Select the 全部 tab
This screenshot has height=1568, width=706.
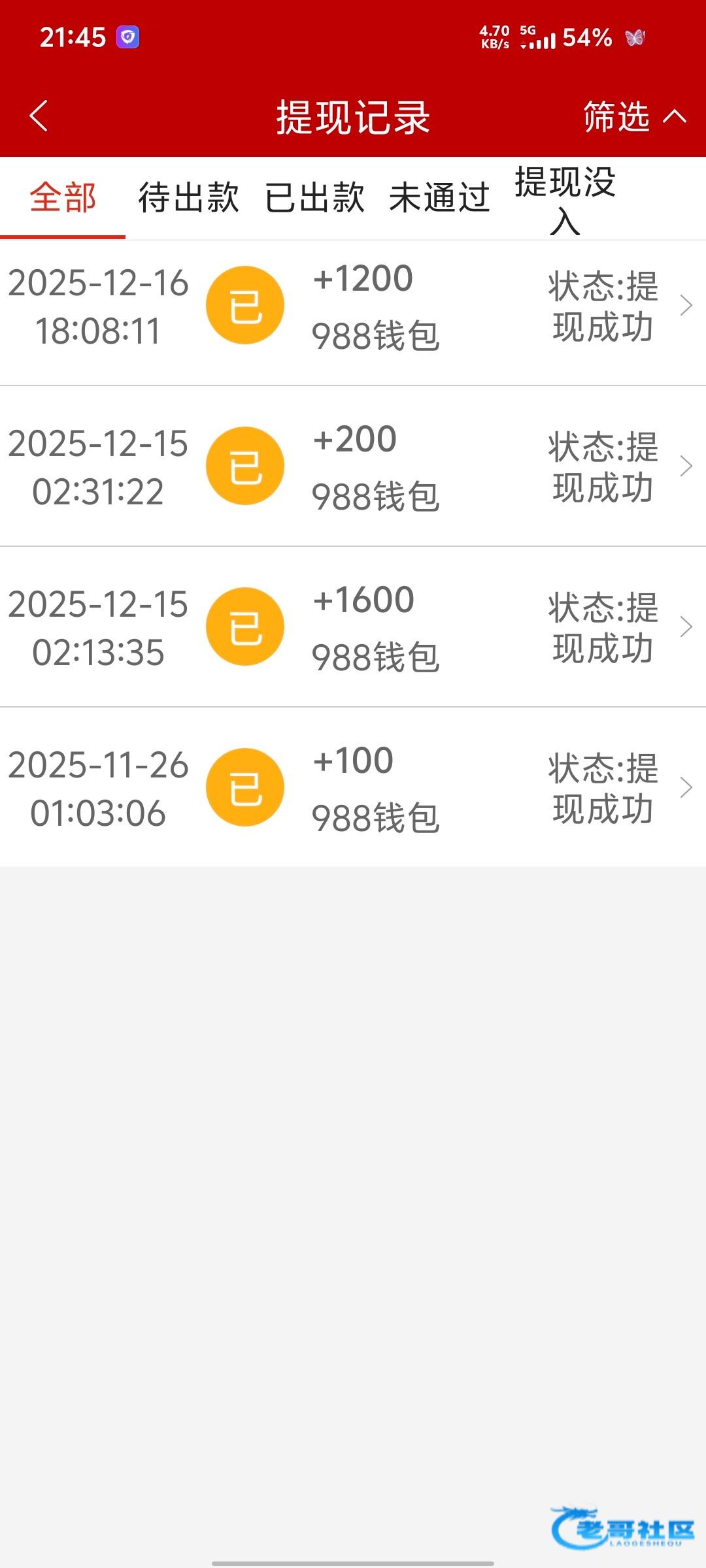click(x=63, y=197)
